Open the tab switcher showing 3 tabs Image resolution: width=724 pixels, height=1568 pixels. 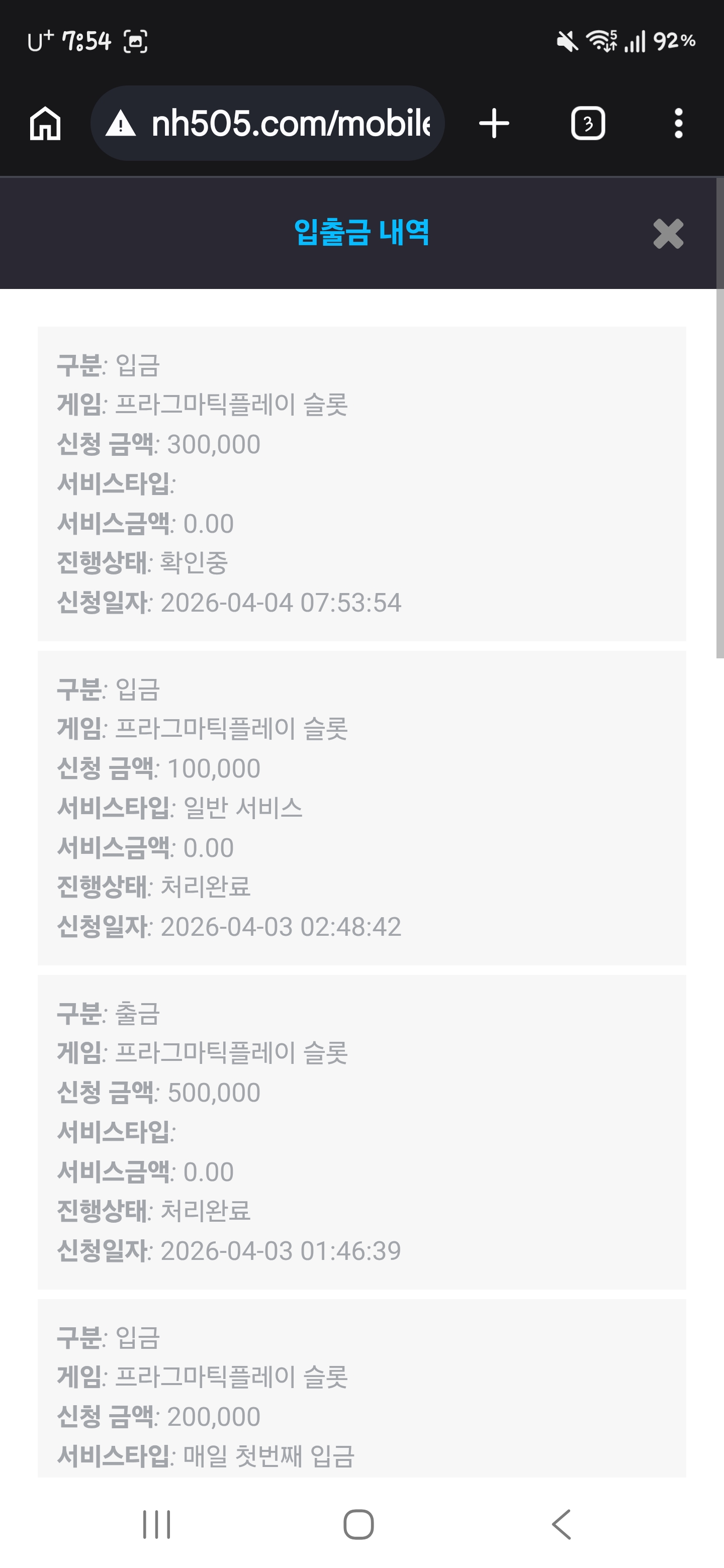coord(588,124)
